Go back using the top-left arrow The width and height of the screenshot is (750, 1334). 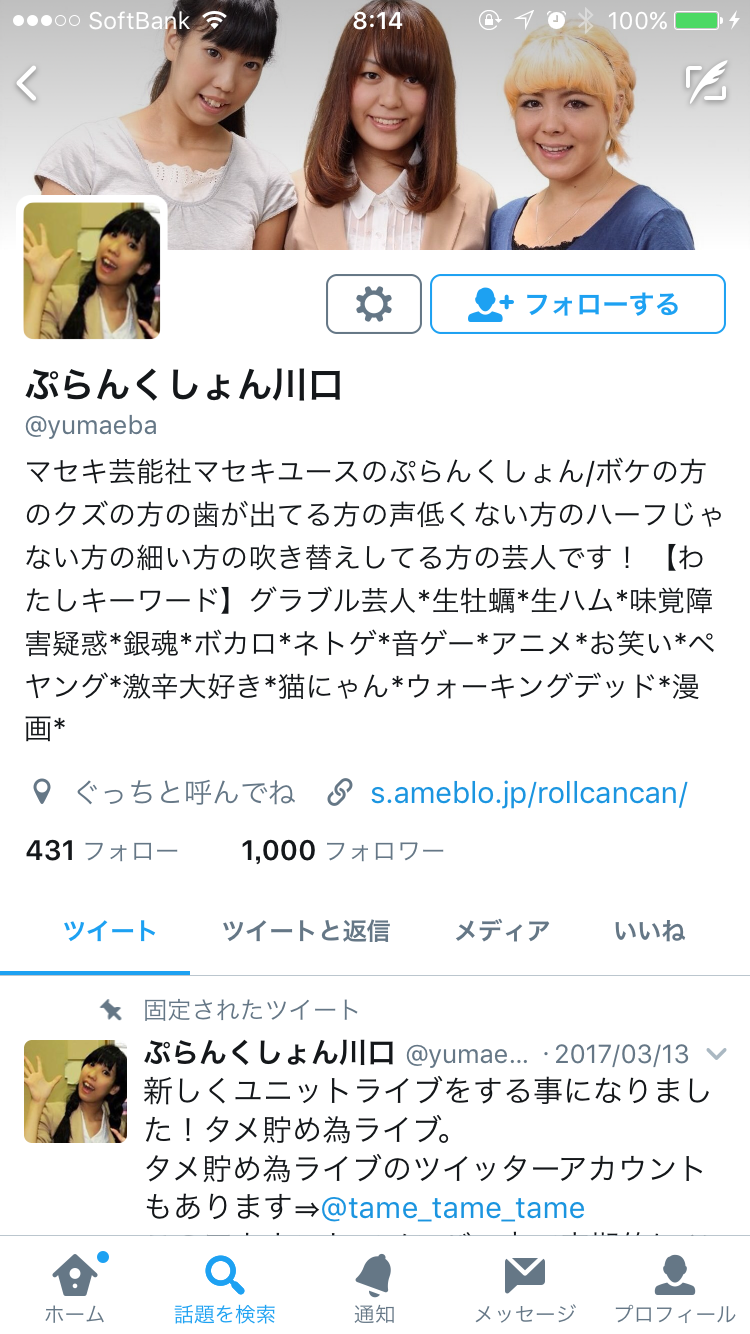28,84
